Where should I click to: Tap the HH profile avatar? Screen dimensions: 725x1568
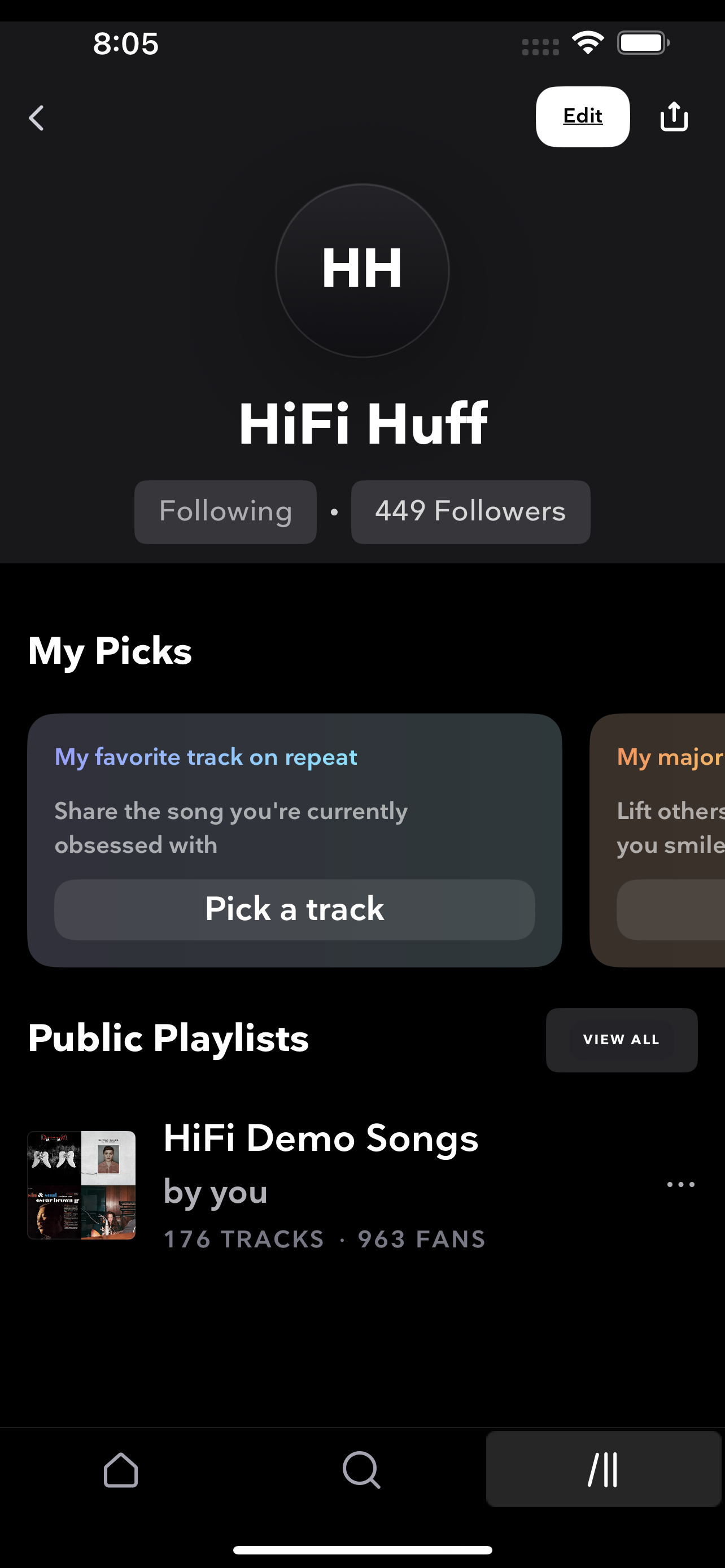click(x=362, y=270)
